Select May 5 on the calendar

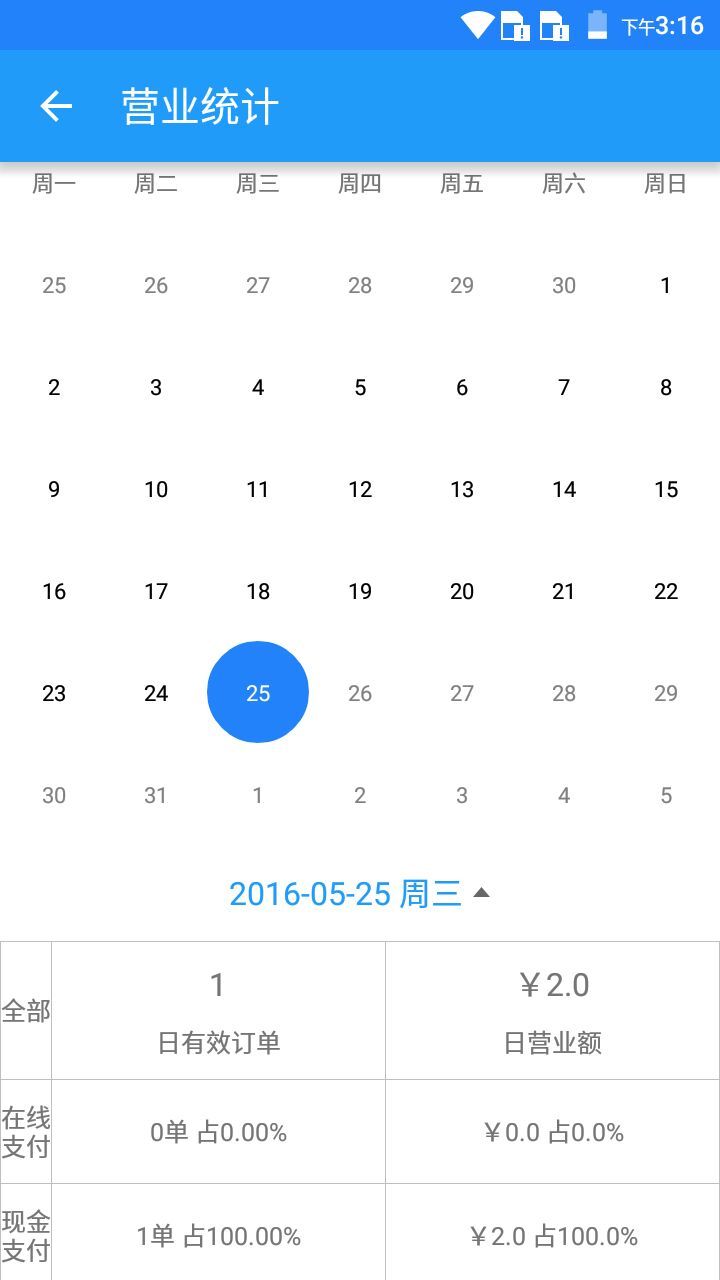coord(360,387)
